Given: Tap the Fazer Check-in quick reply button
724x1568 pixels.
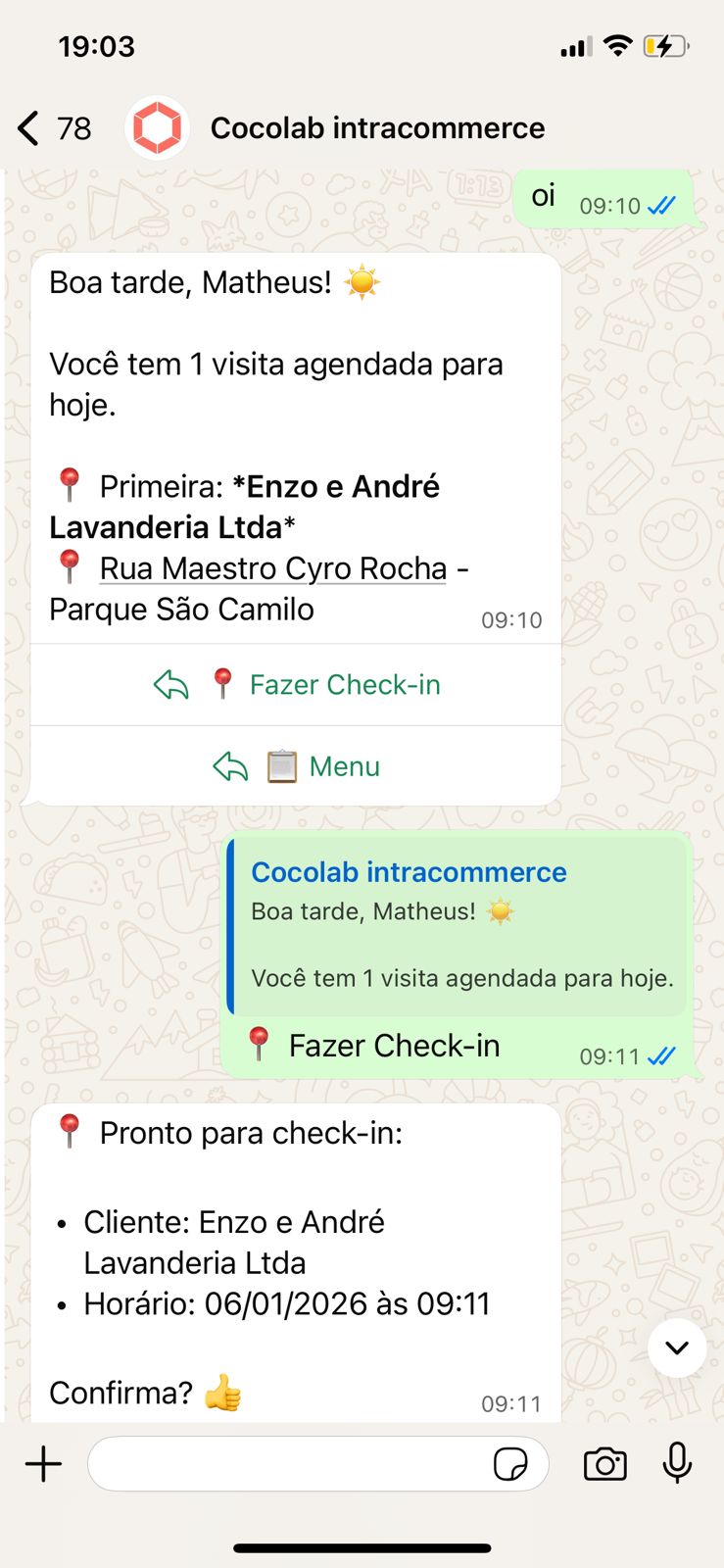Looking at the screenshot, I should [x=296, y=684].
